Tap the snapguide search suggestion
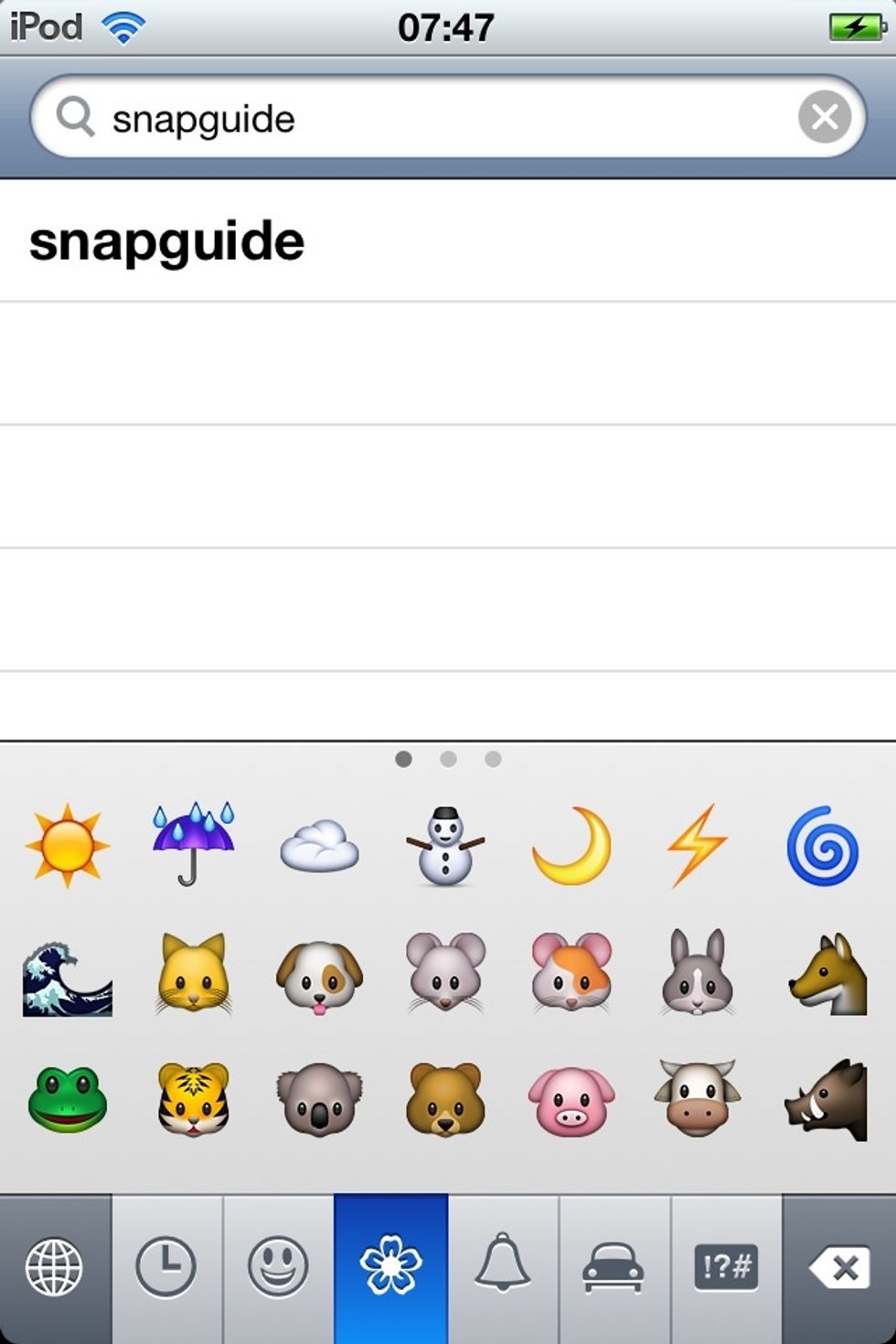Viewport: 896px width, 1344px height. click(x=169, y=240)
